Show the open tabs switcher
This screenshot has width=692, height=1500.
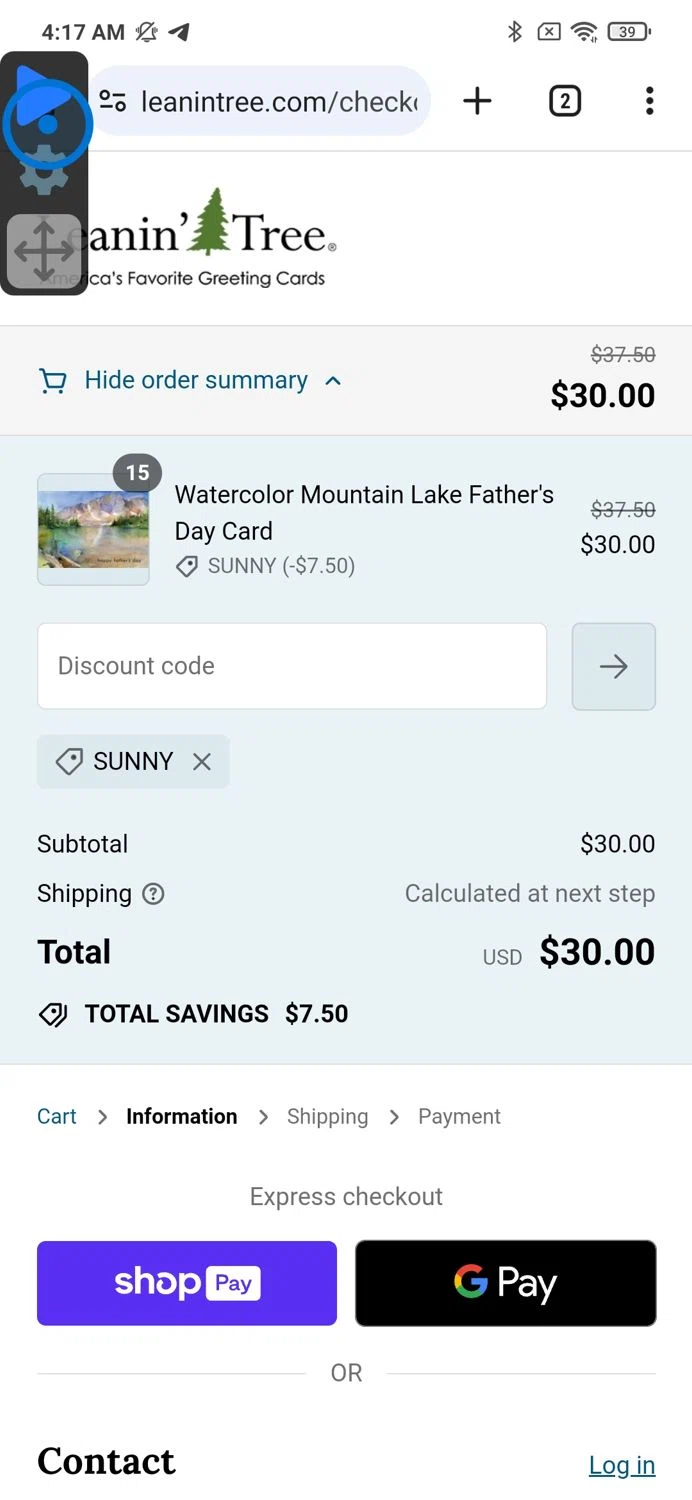coord(565,101)
